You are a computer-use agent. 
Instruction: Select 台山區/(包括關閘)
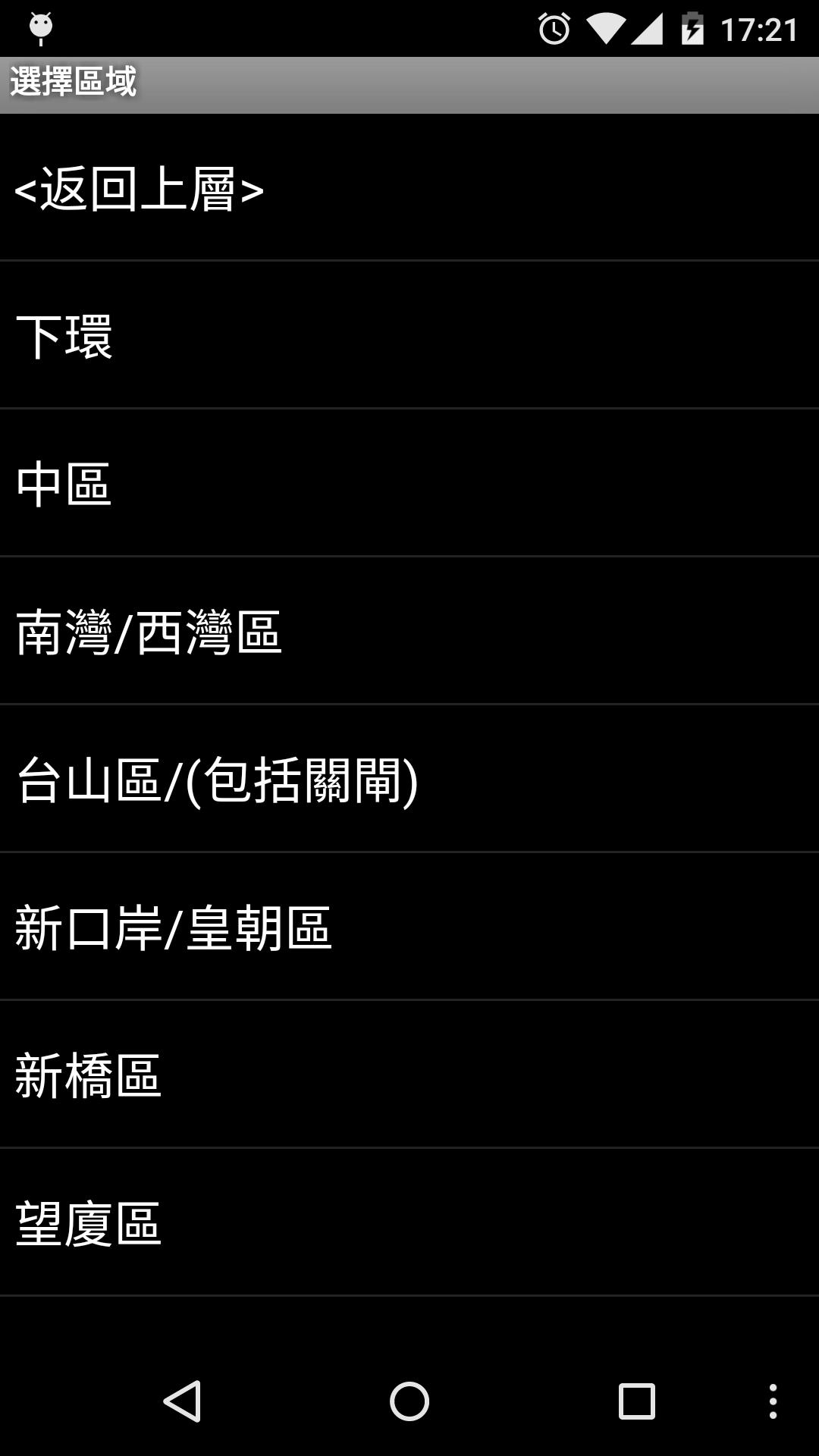pyautogui.click(x=217, y=780)
